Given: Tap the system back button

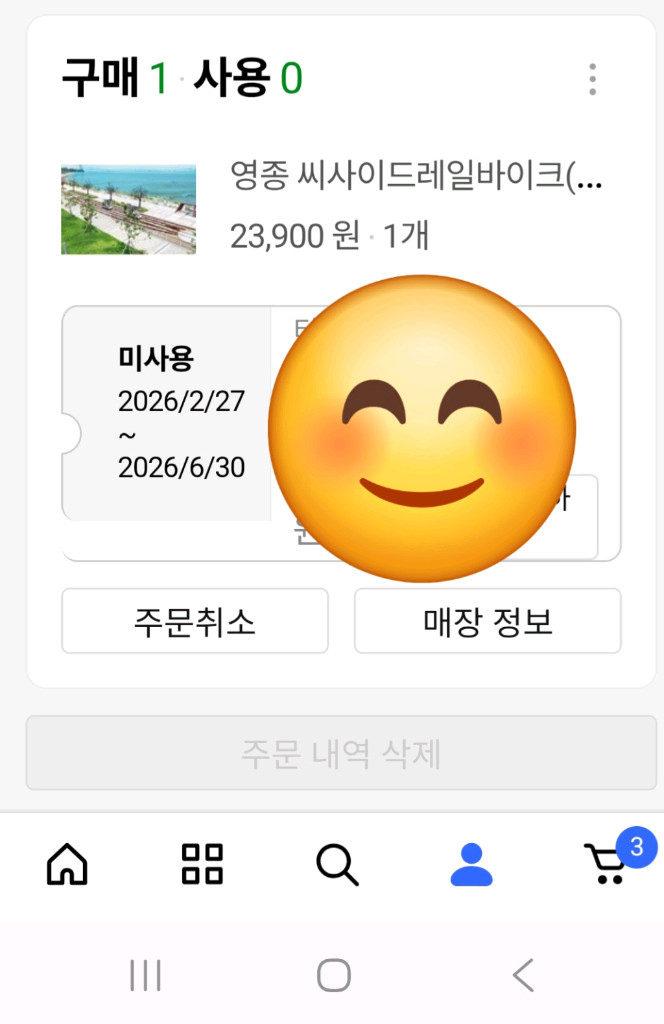Looking at the screenshot, I should pyautogui.click(x=523, y=975).
